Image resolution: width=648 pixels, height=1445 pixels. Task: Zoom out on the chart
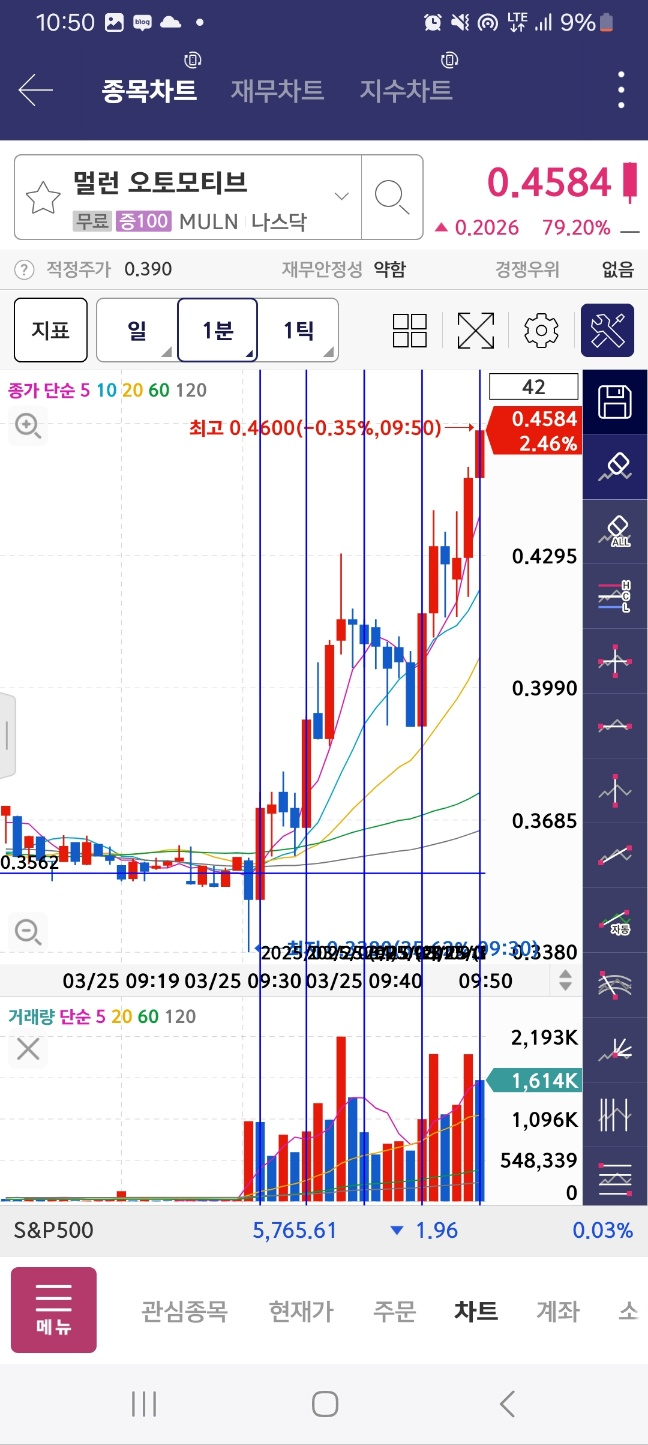coord(28,932)
